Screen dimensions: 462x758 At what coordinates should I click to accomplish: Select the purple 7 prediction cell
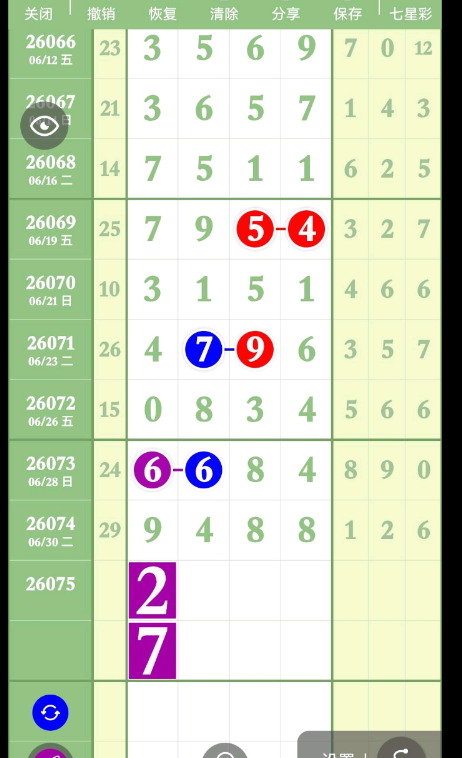tap(152, 651)
